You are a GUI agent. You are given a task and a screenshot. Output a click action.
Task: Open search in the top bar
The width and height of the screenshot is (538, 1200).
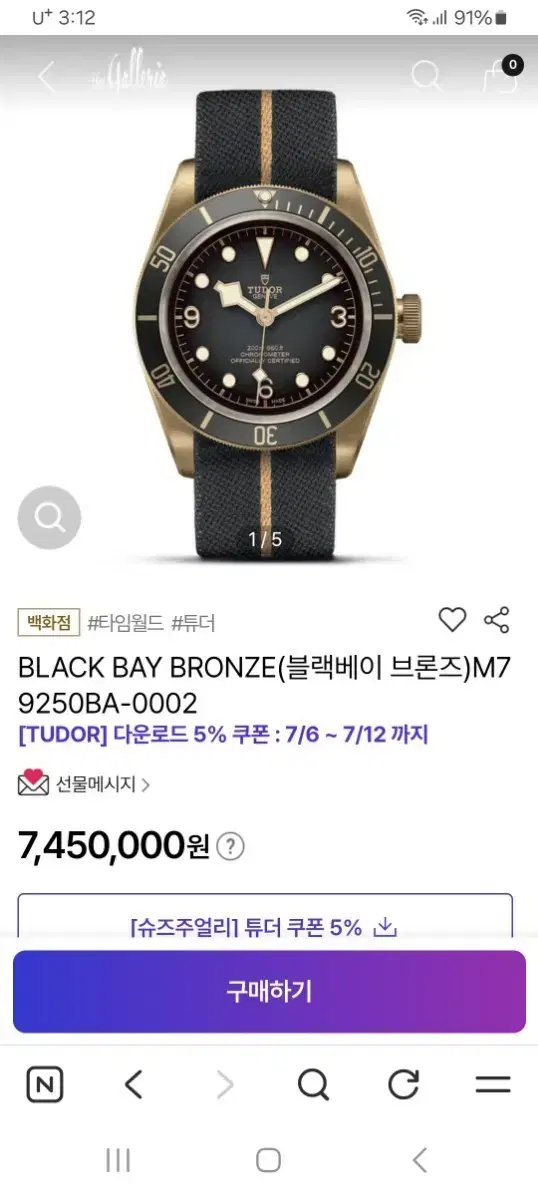427,76
